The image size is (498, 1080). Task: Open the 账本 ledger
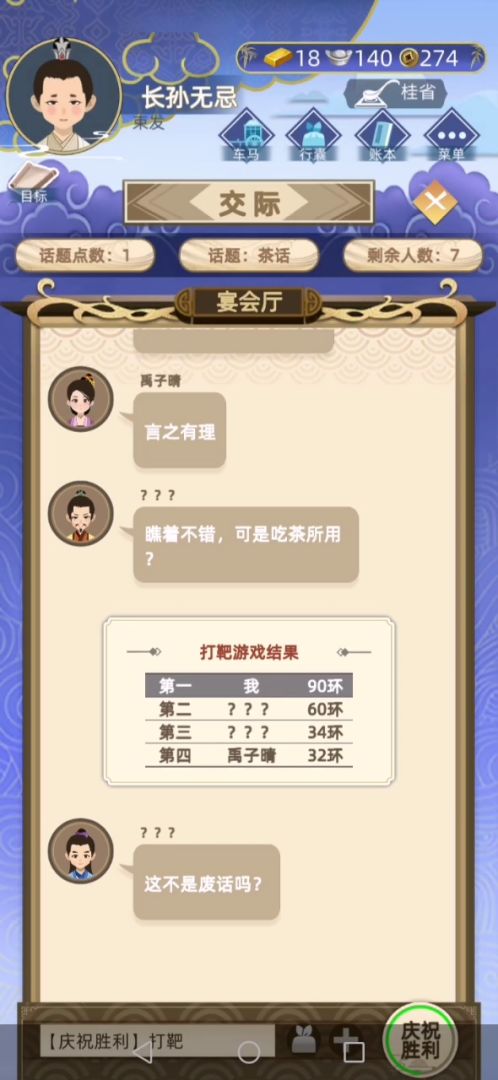click(x=382, y=136)
